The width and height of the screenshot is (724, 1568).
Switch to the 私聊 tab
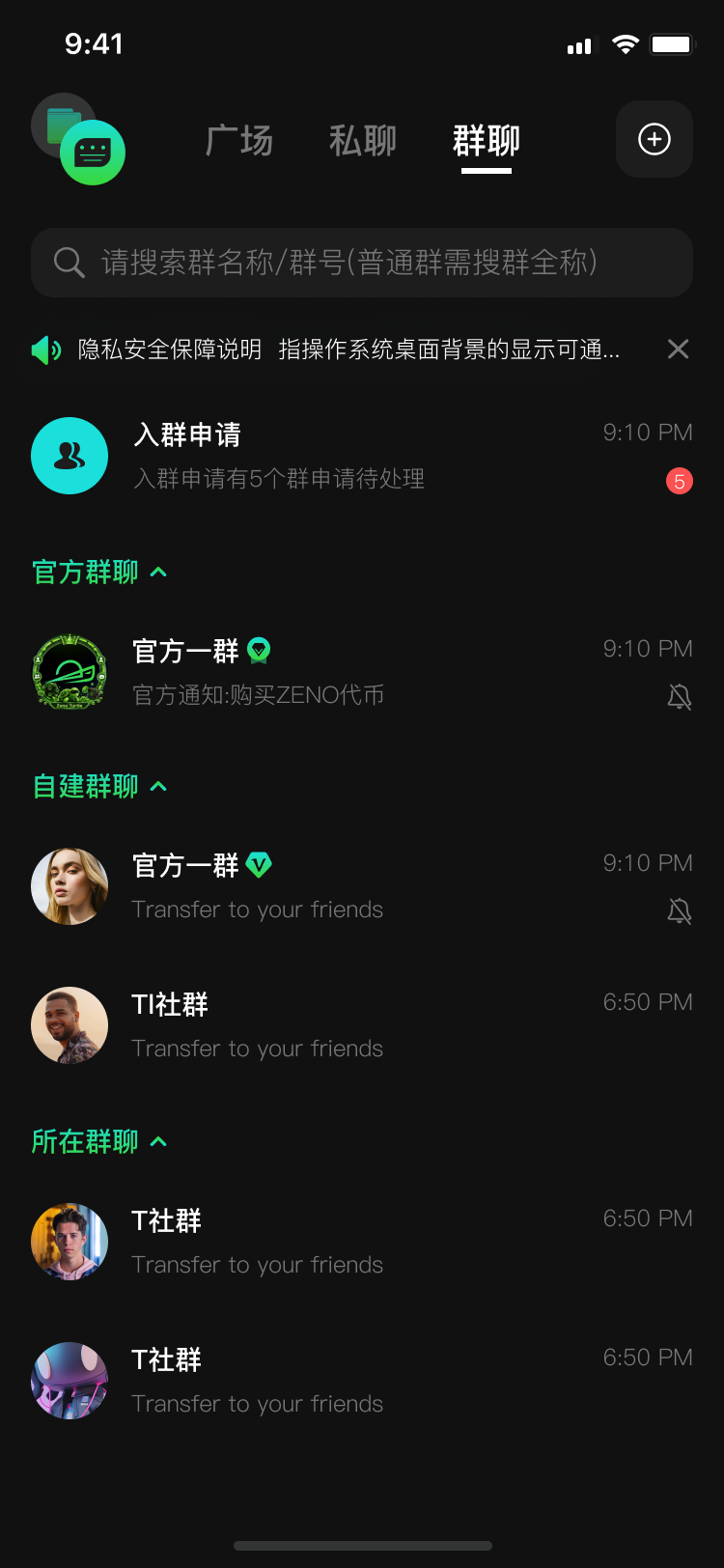click(363, 141)
